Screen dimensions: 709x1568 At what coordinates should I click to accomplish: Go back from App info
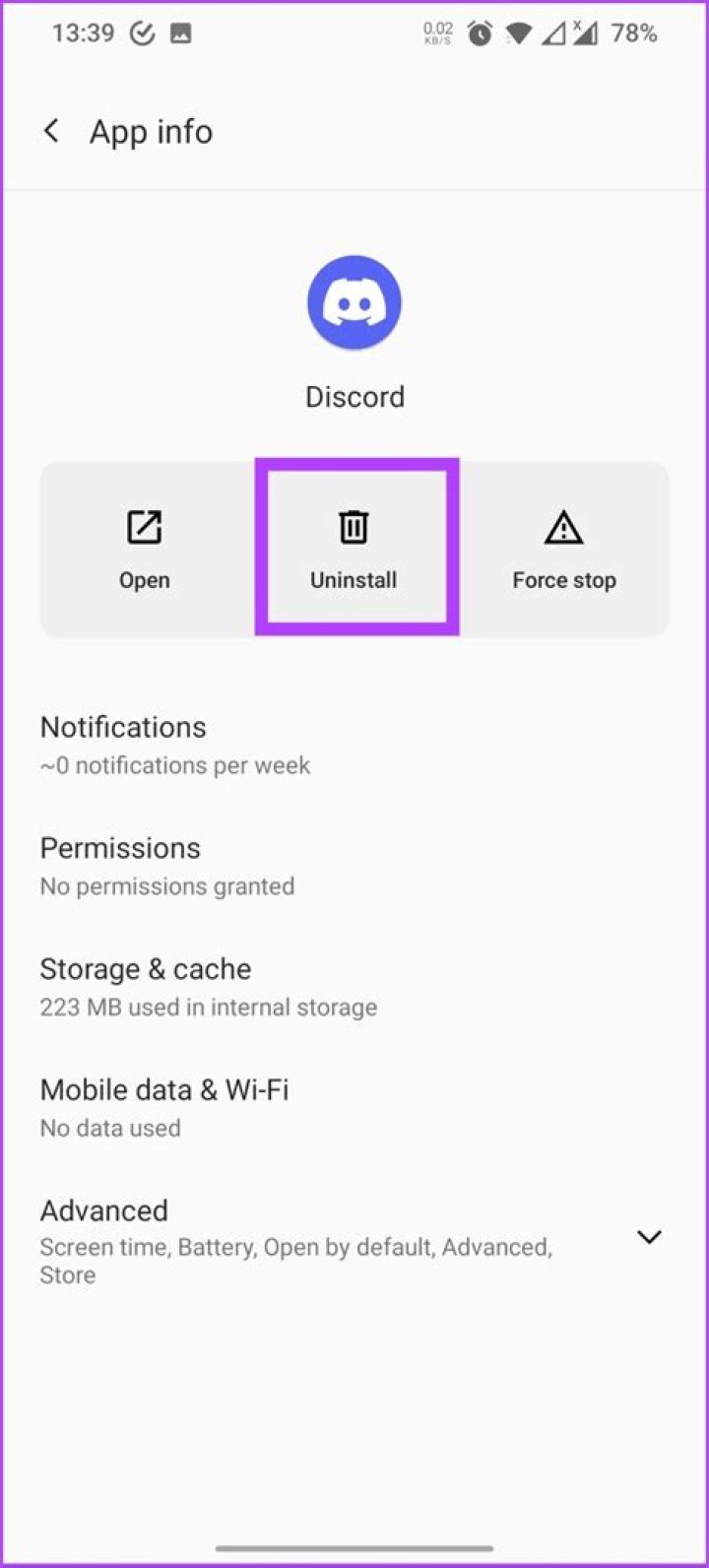point(51,131)
